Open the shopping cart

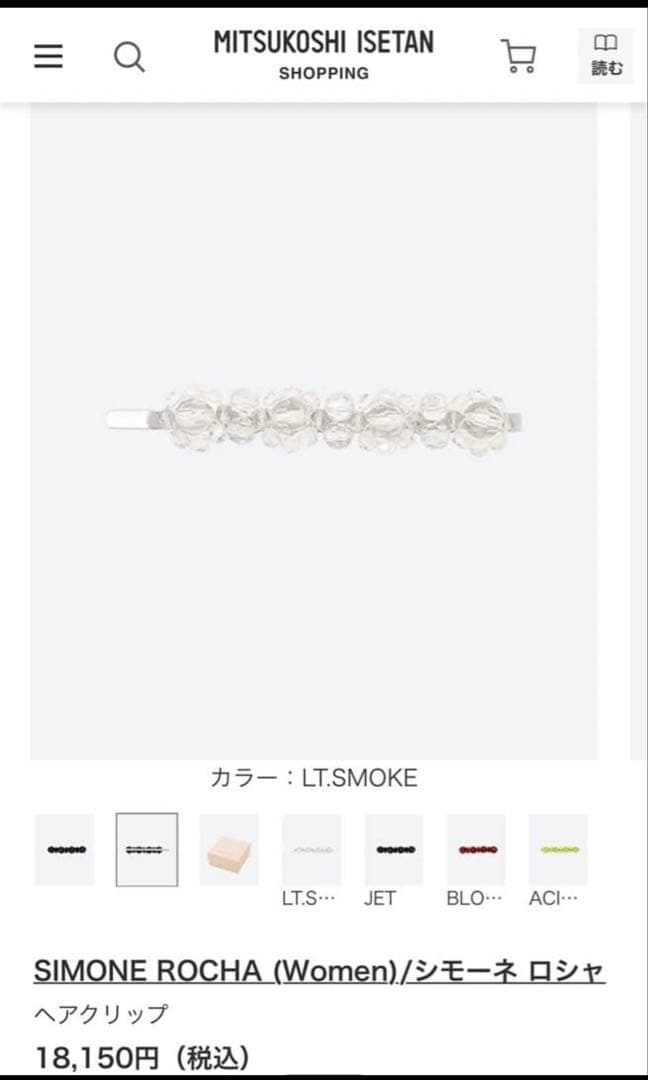point(518,57)
